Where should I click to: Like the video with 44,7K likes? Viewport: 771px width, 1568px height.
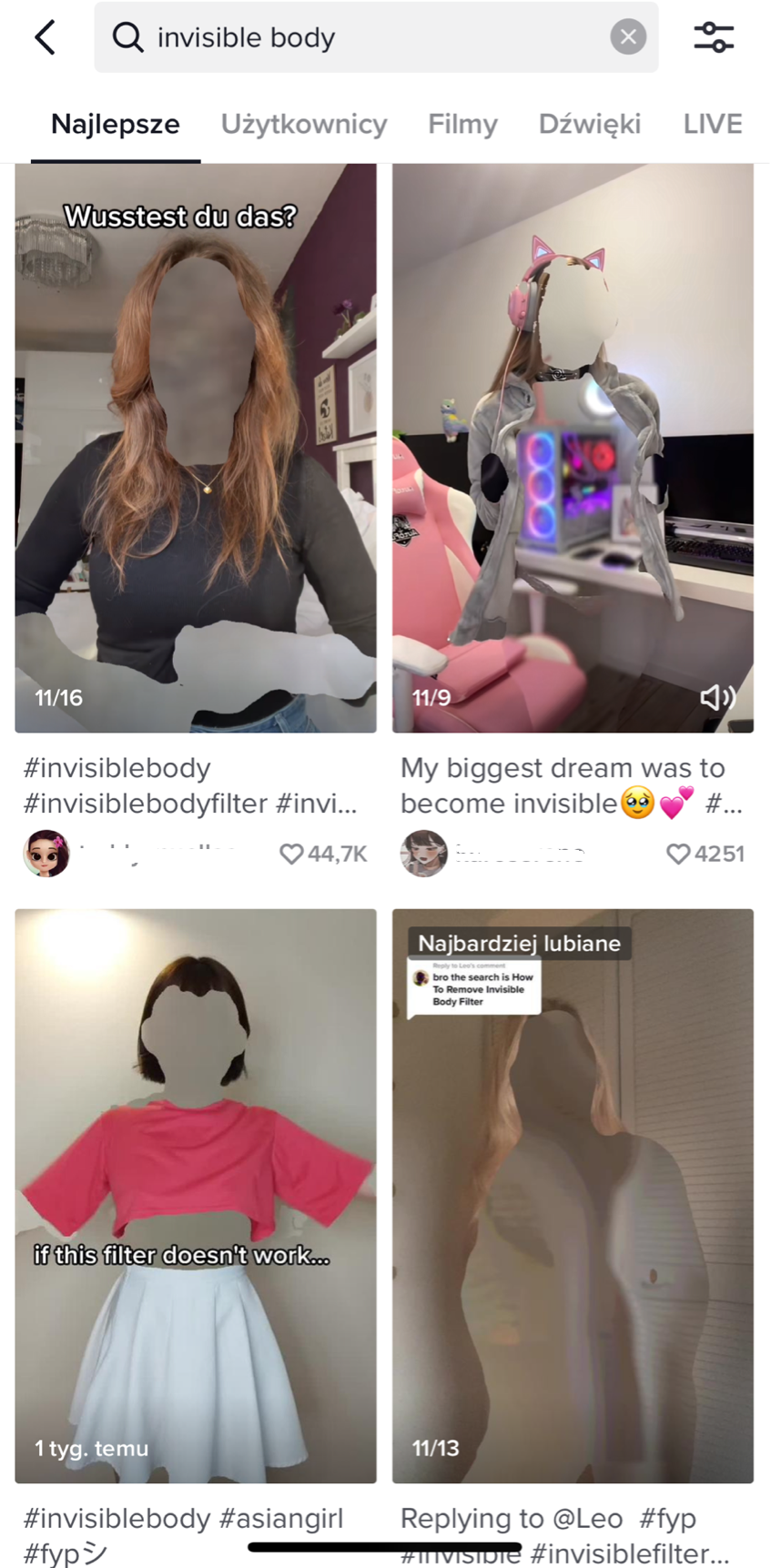[291, 854]
